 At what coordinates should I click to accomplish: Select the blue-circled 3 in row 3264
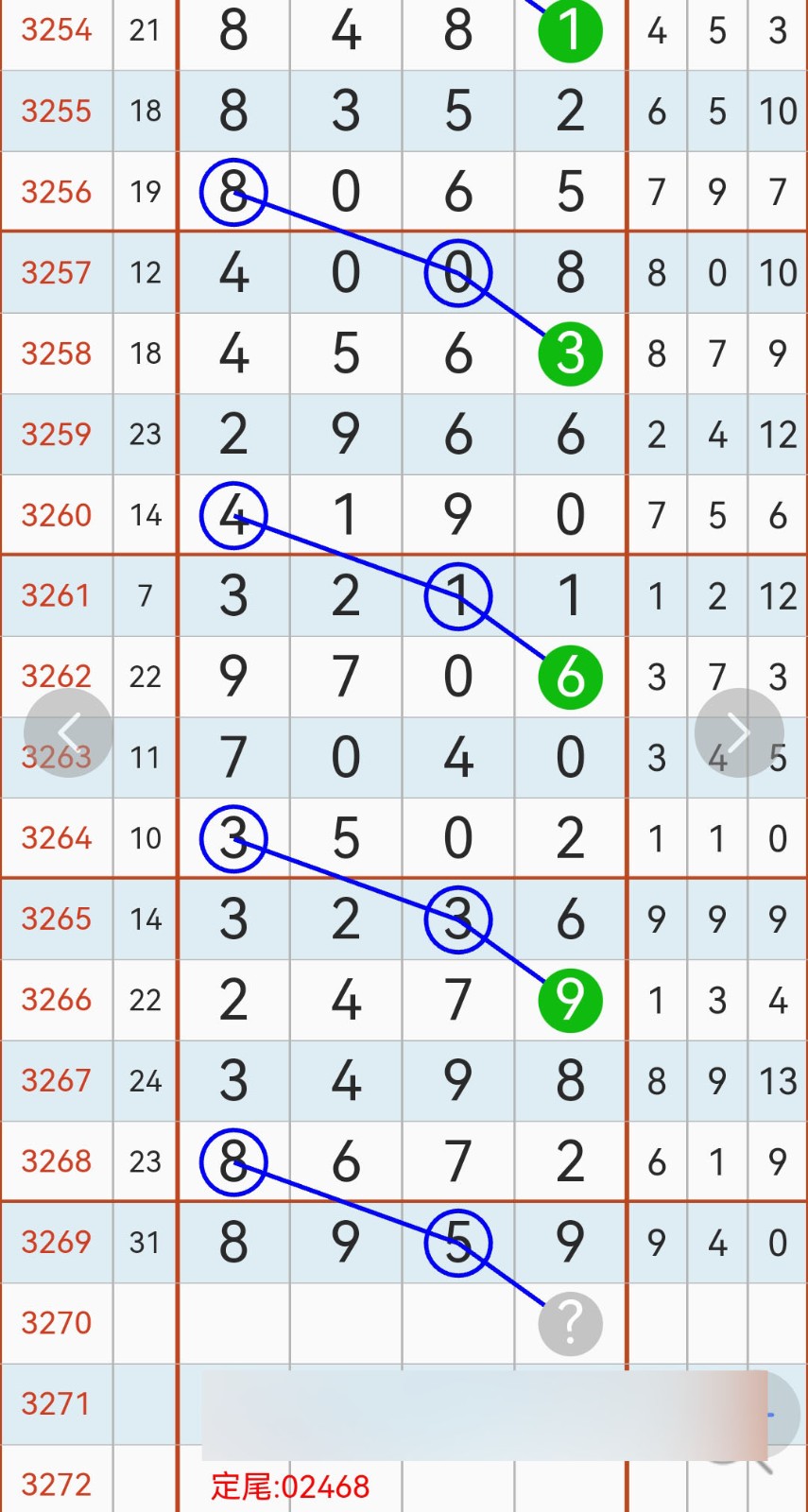point(232,838)
